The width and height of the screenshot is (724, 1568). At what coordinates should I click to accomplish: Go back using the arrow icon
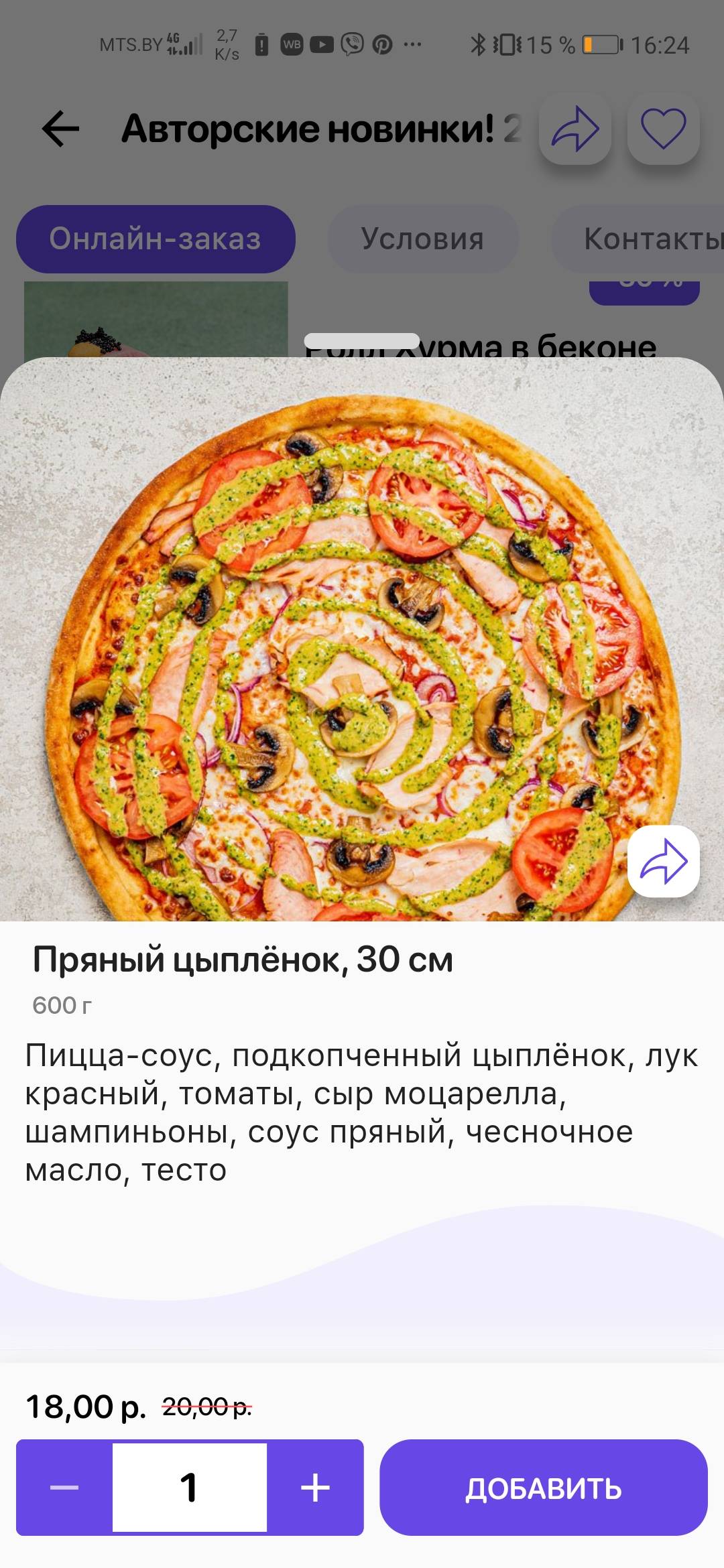point(60,129)
